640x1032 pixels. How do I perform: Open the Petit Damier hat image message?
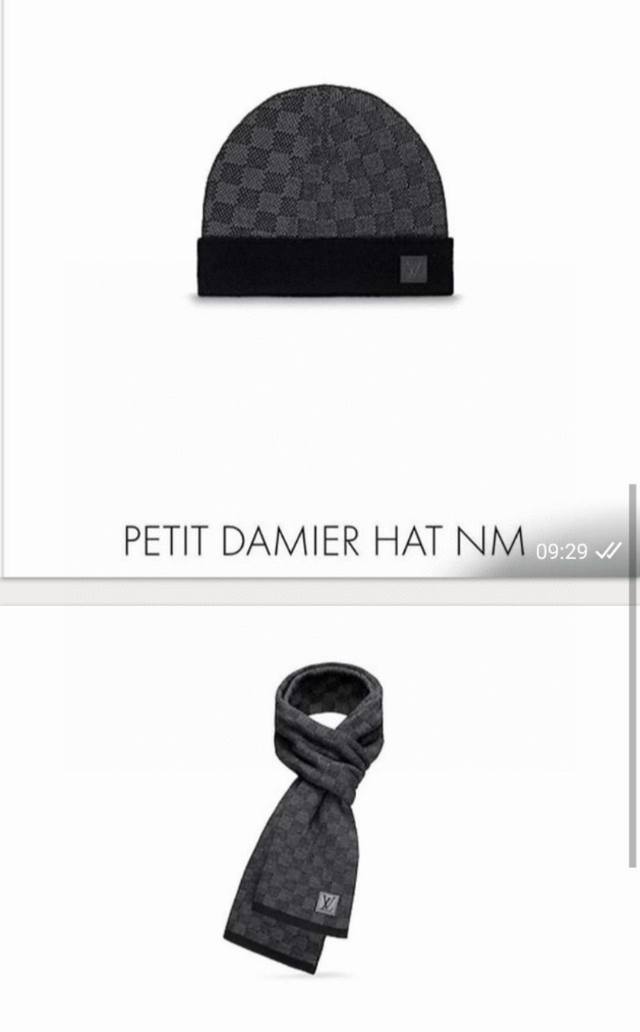tap(325, 200)
